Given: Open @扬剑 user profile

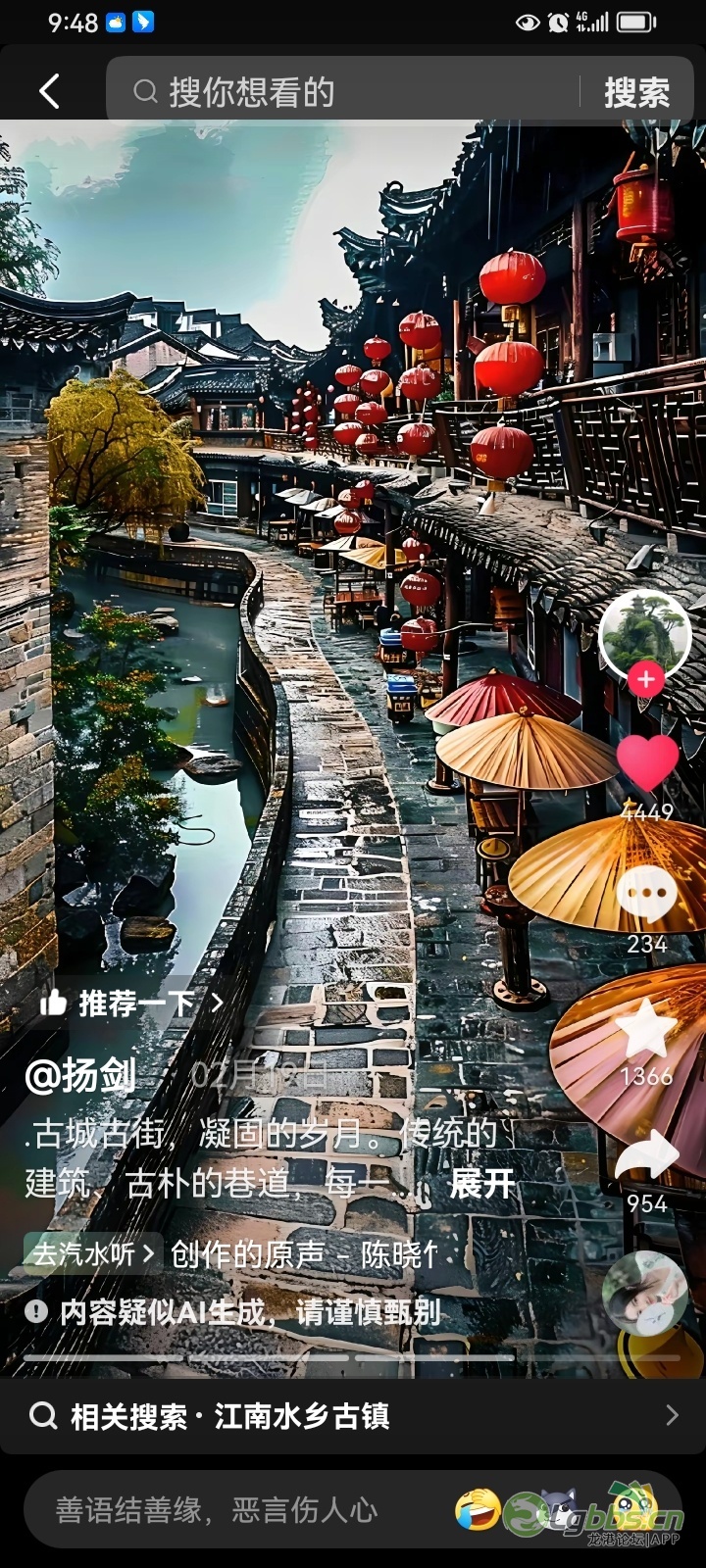Looking at the screenshot, I should point(80,1076).
